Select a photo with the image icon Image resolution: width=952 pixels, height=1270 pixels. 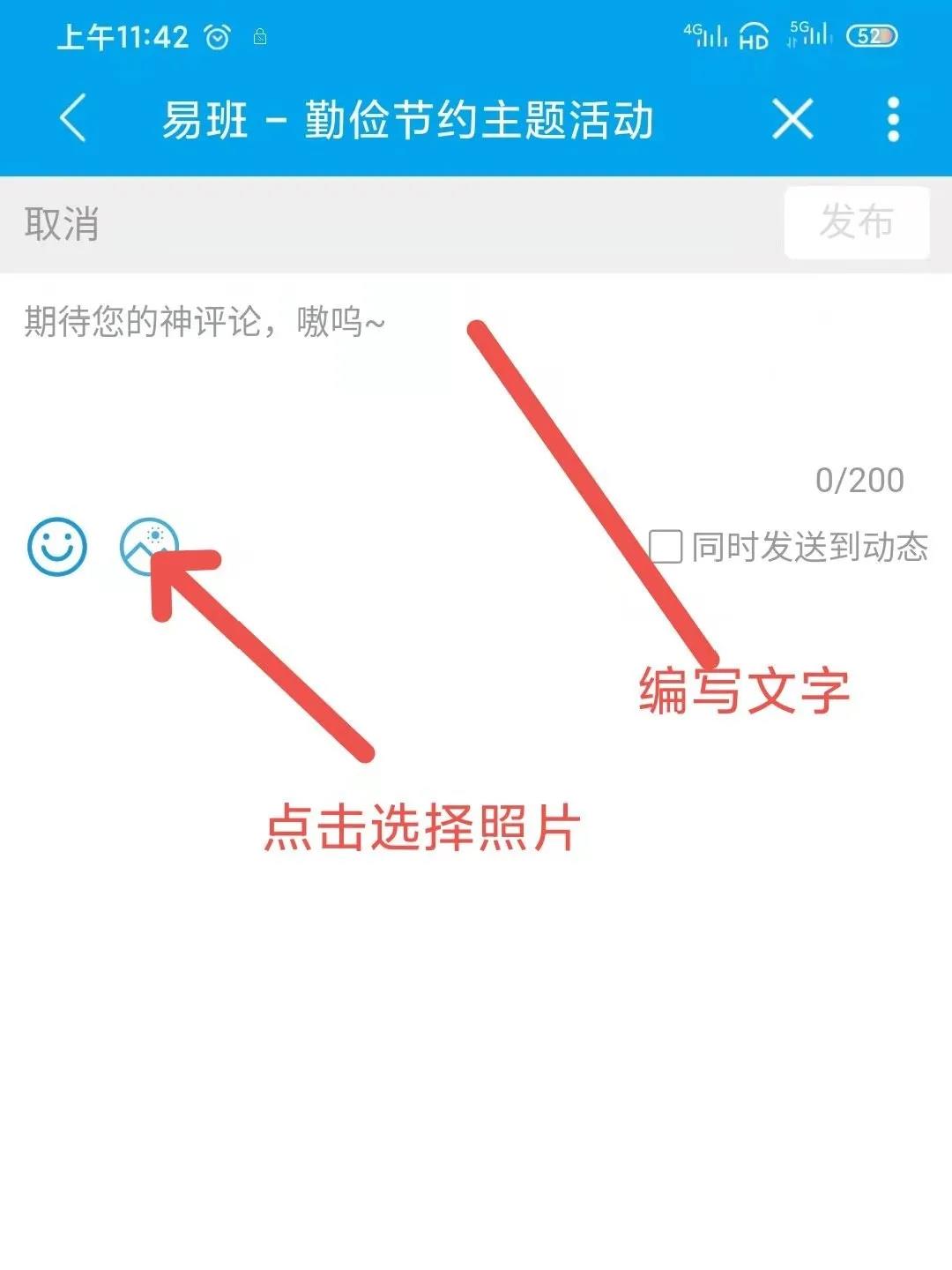pos(149,547)
